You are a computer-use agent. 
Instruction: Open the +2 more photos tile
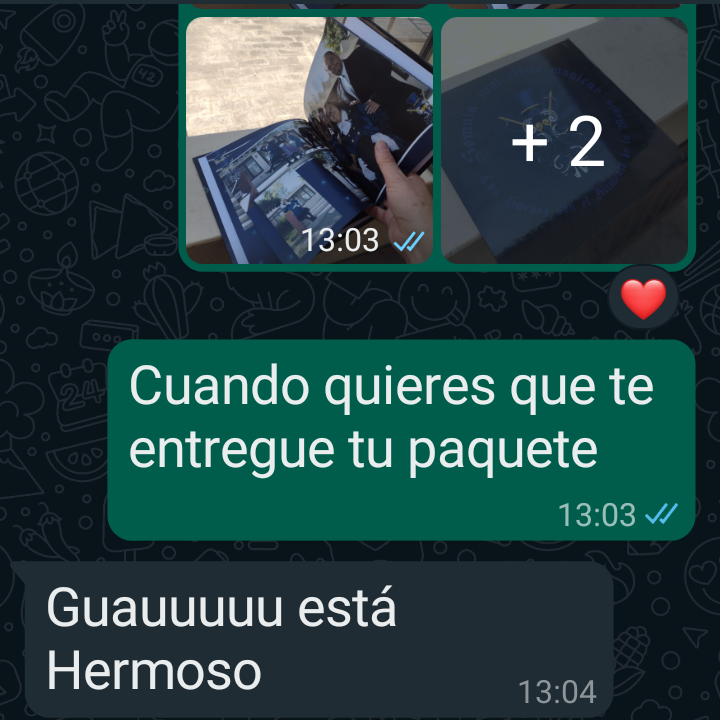(x=564, y=140)
